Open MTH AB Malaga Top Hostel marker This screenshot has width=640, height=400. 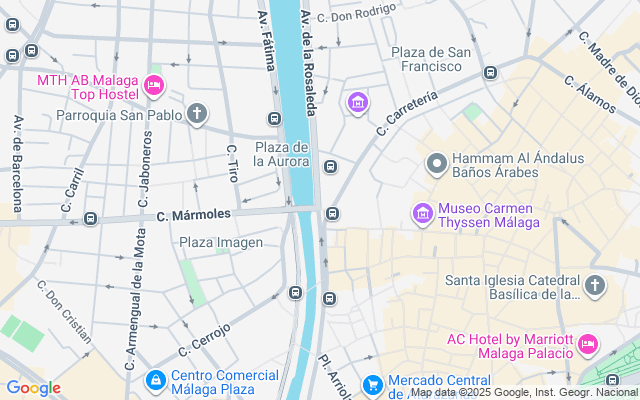pos(155,85)
